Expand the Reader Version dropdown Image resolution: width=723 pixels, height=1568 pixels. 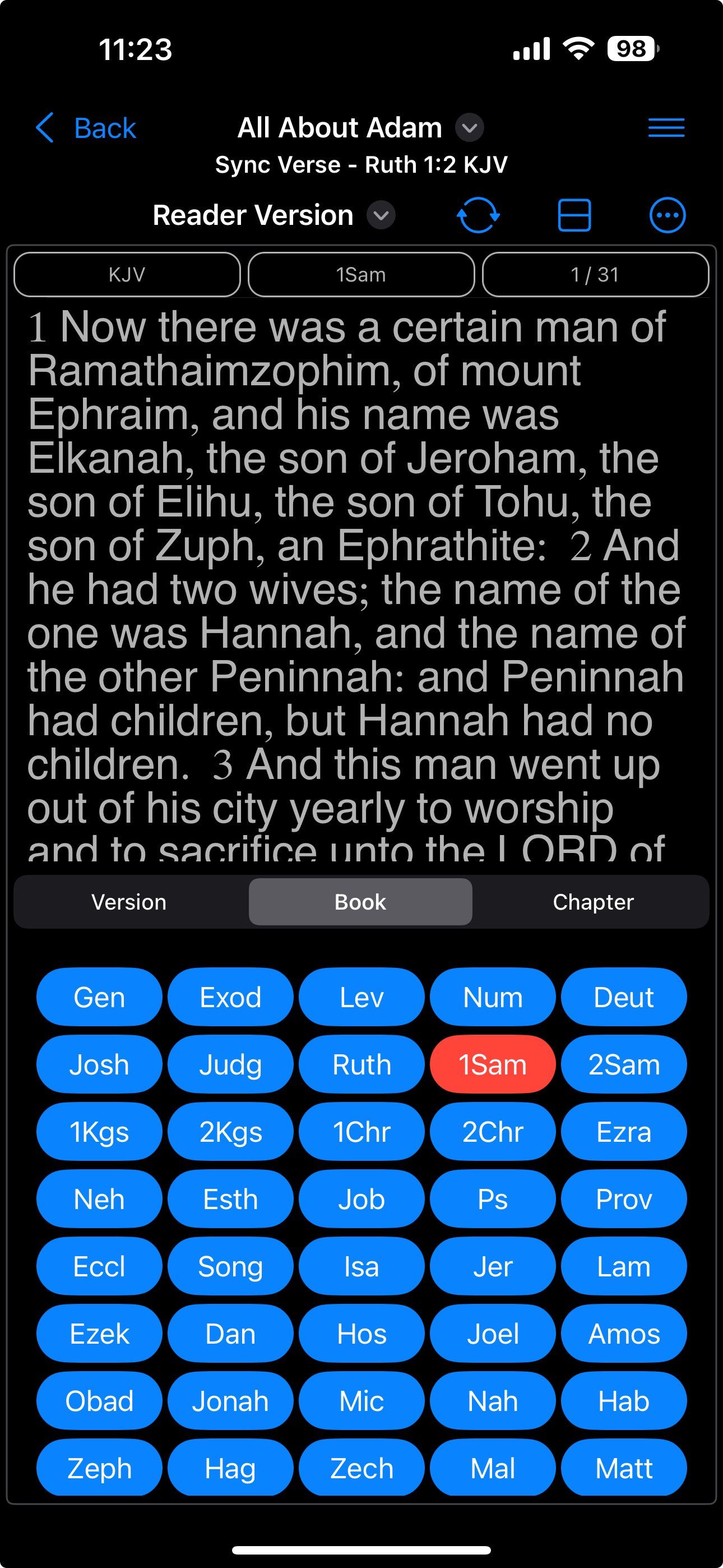point(381,215)
